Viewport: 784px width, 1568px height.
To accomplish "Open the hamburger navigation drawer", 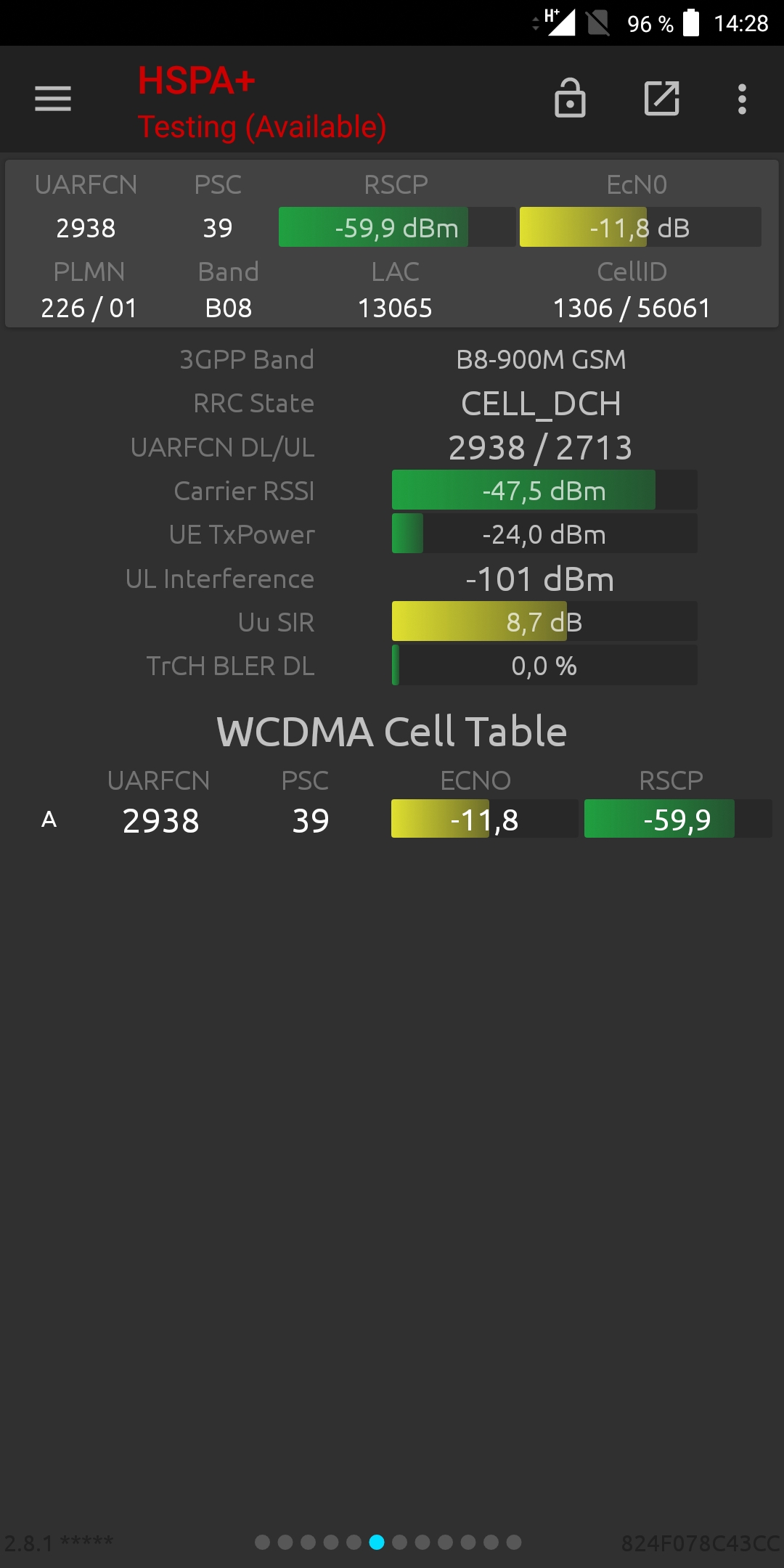I will [x=53, y=99].
